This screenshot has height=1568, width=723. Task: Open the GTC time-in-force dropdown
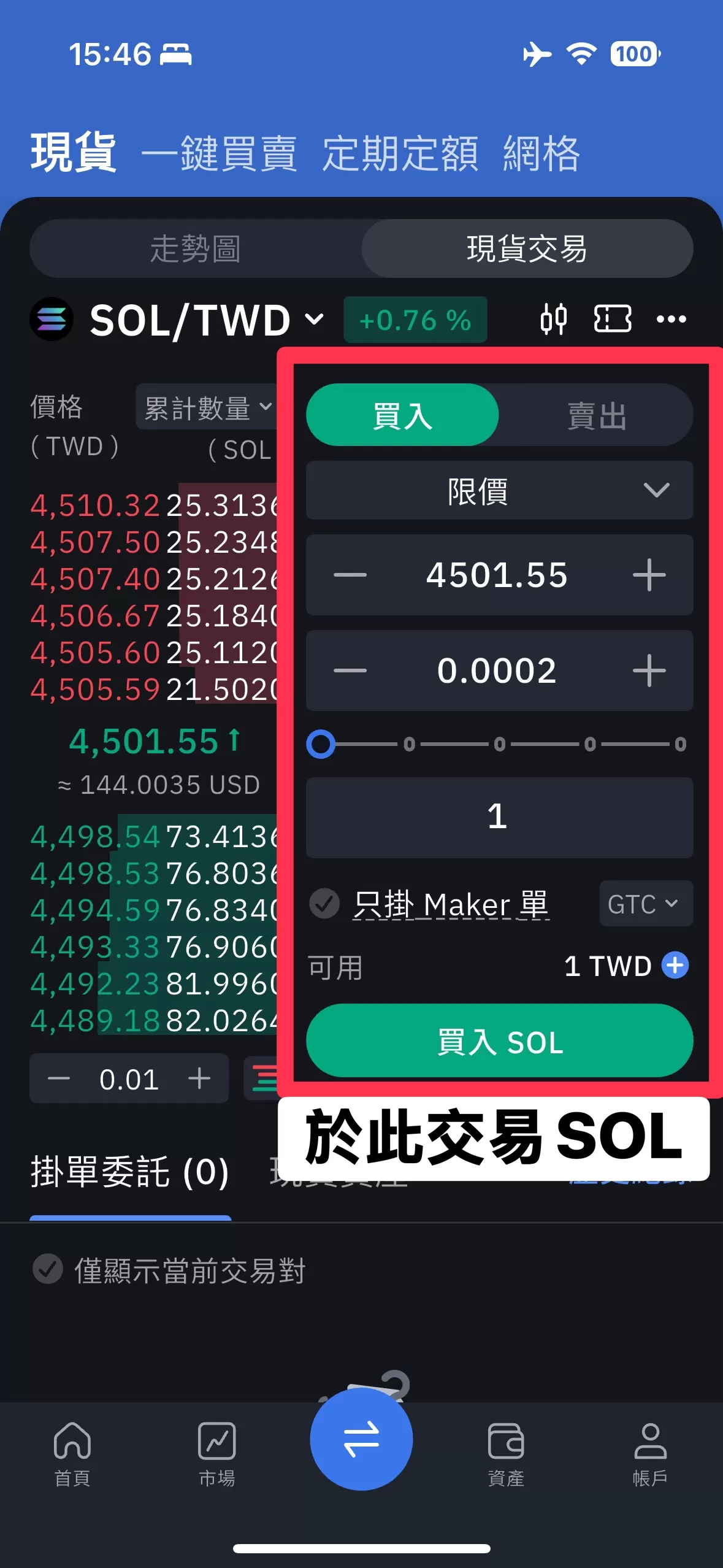coord(645,904)
